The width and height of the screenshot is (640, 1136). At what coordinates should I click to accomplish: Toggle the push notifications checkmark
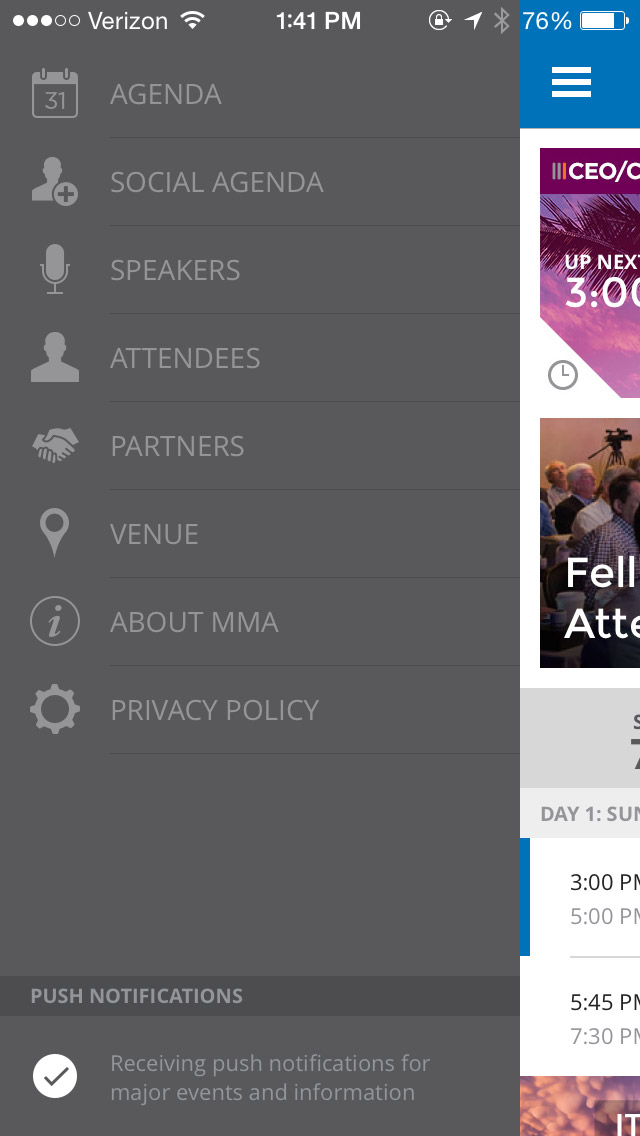55,1076
